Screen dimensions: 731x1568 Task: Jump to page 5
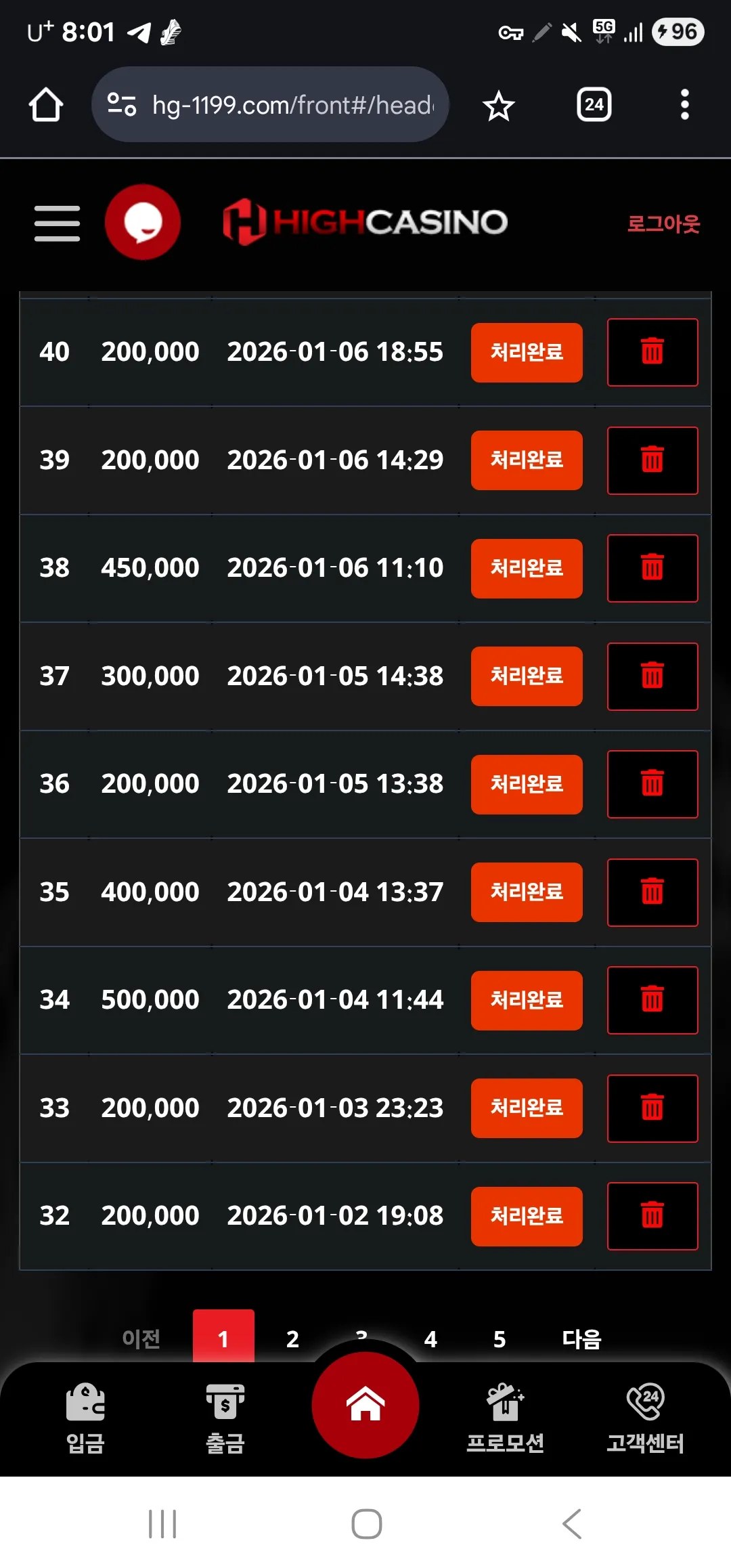(x=500, y=1338)
